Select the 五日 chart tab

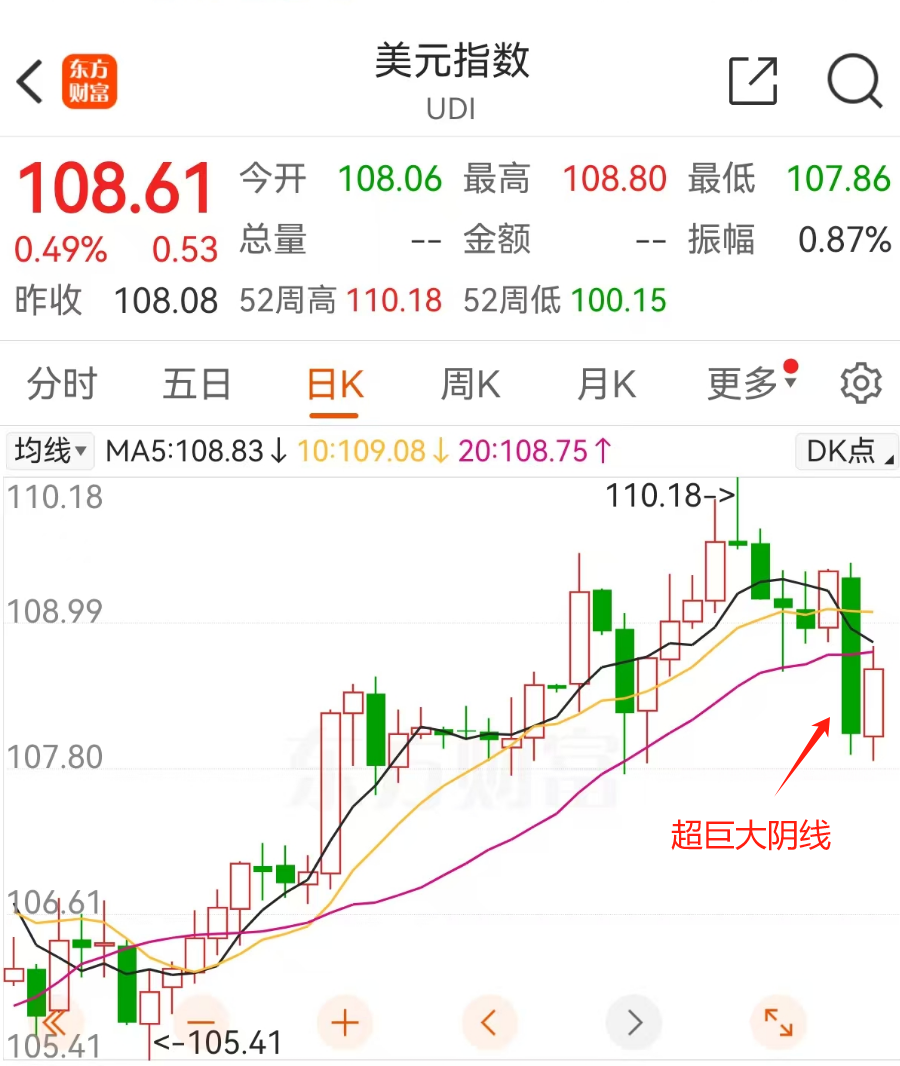197,384
